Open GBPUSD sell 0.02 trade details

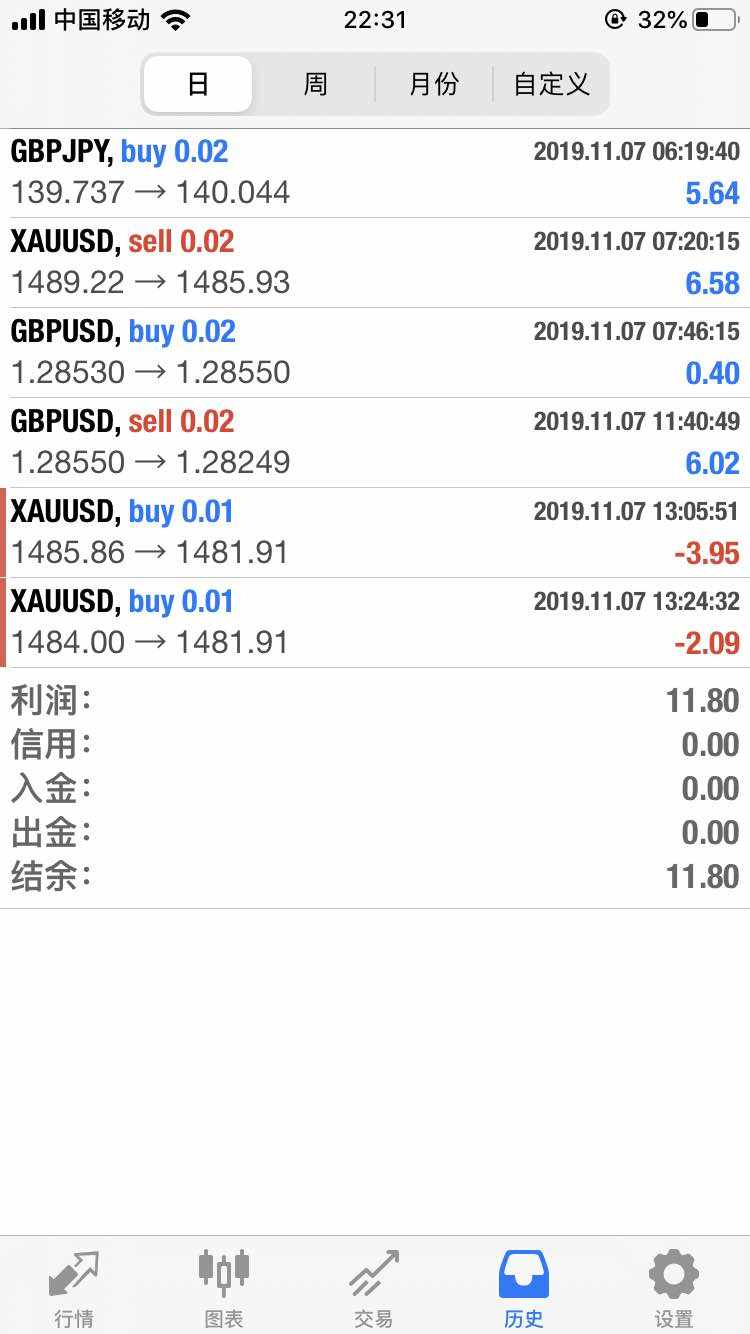375,442
